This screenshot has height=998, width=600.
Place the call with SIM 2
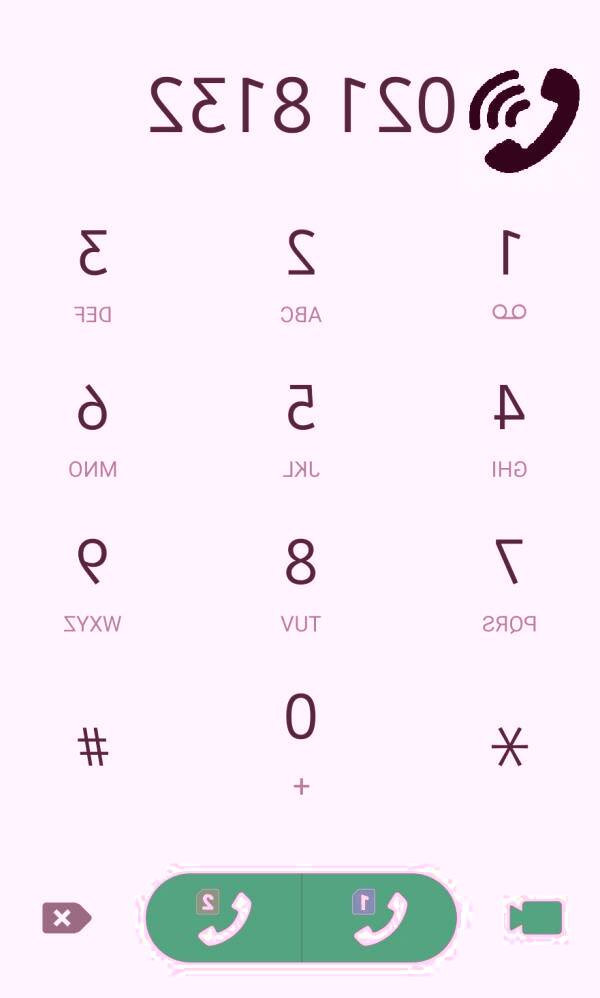(x=224, y=918)
